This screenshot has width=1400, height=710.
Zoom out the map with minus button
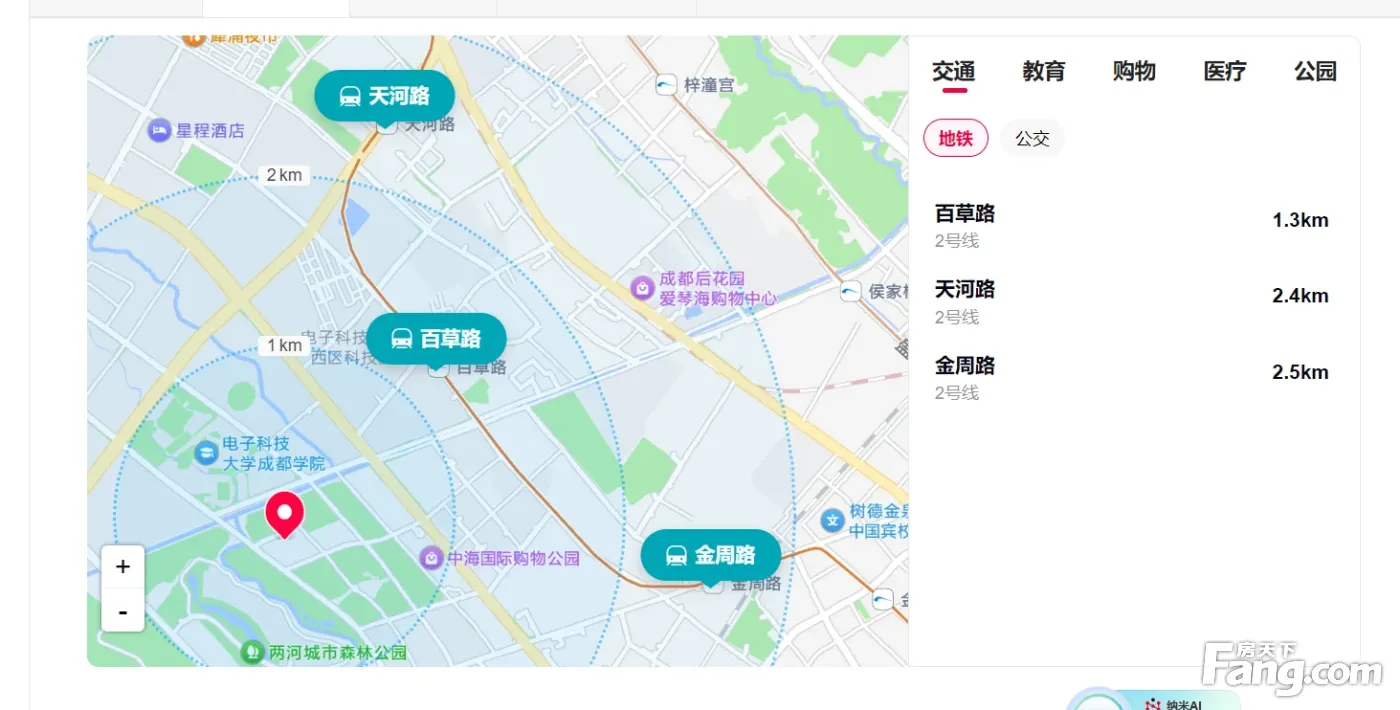(123, 611)
